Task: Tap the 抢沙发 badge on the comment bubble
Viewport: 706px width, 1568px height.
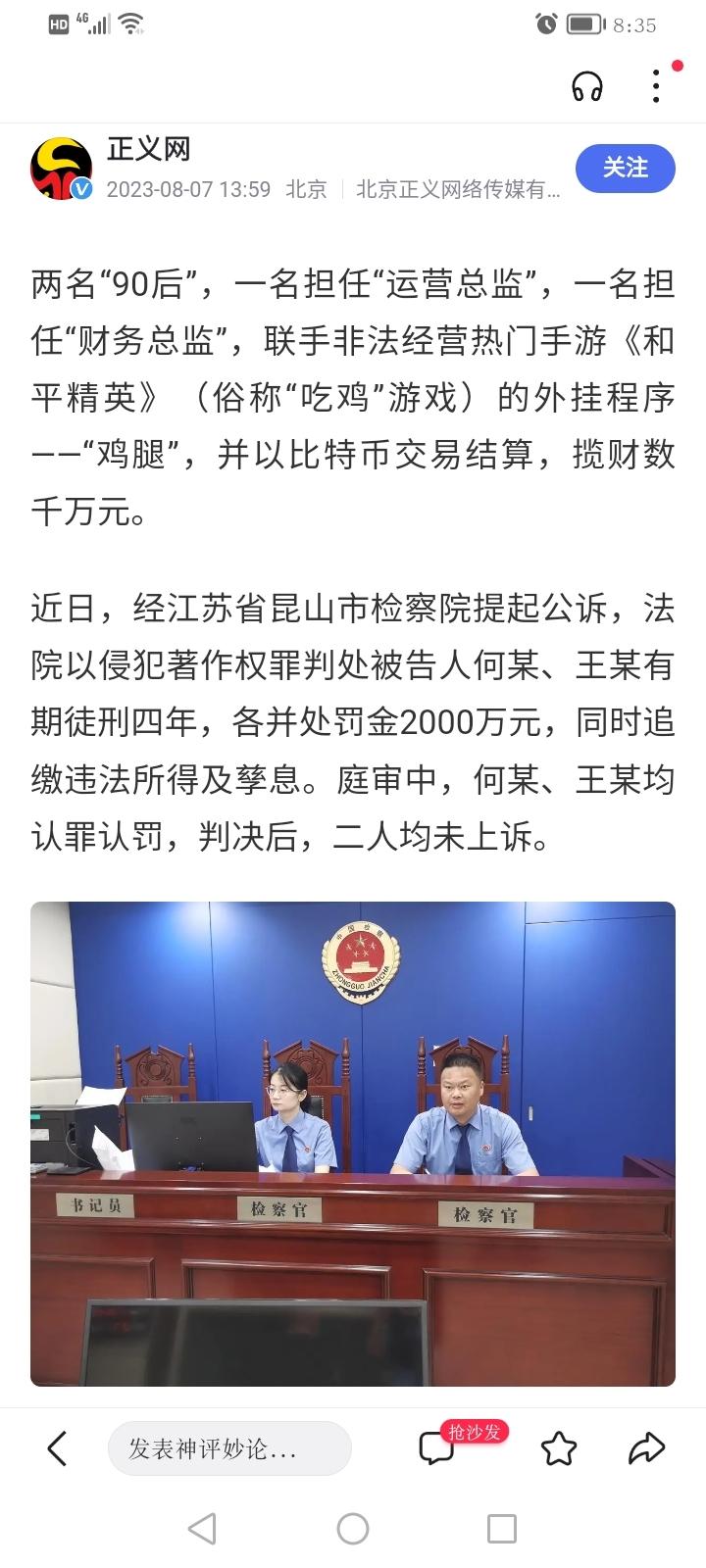Action: [474, 1431]
